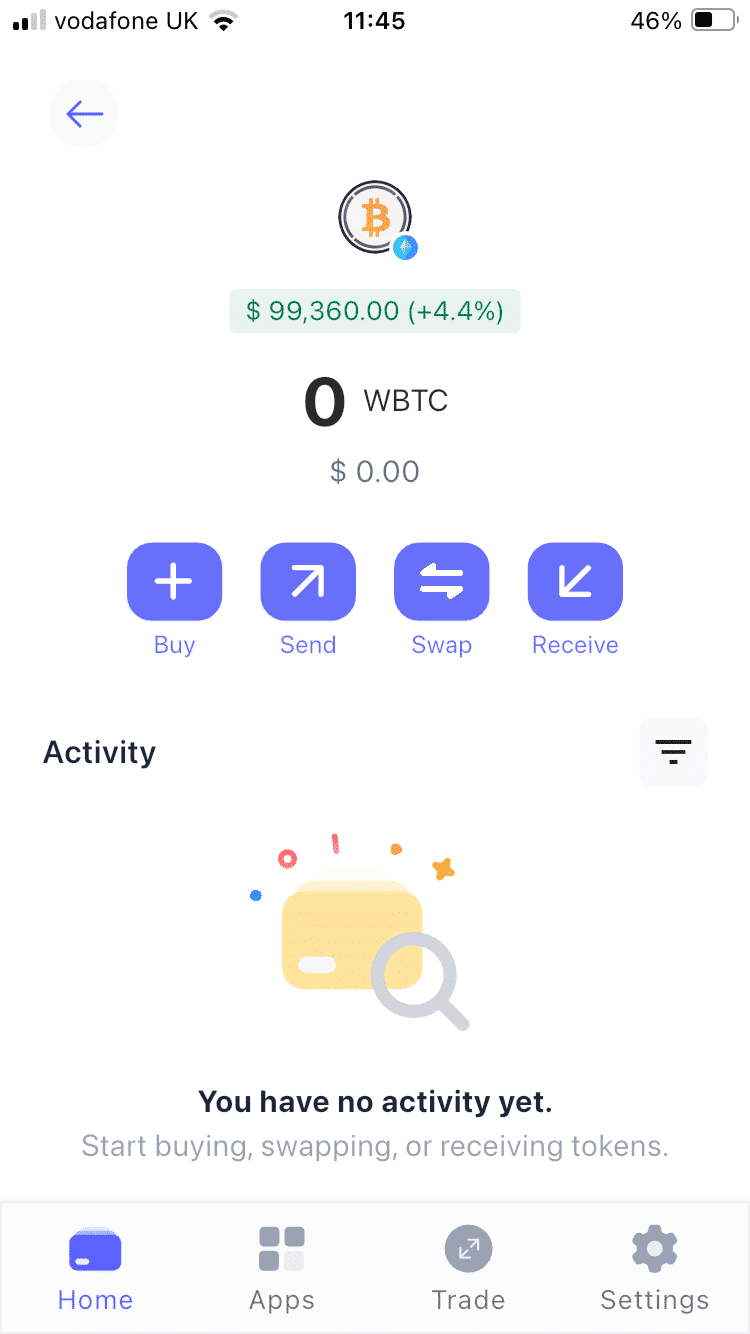Tap the Trade arrows icon in navigation
Image resolution: width=750 pixels, height=1334 pixels.
[x=468, y=1248]
